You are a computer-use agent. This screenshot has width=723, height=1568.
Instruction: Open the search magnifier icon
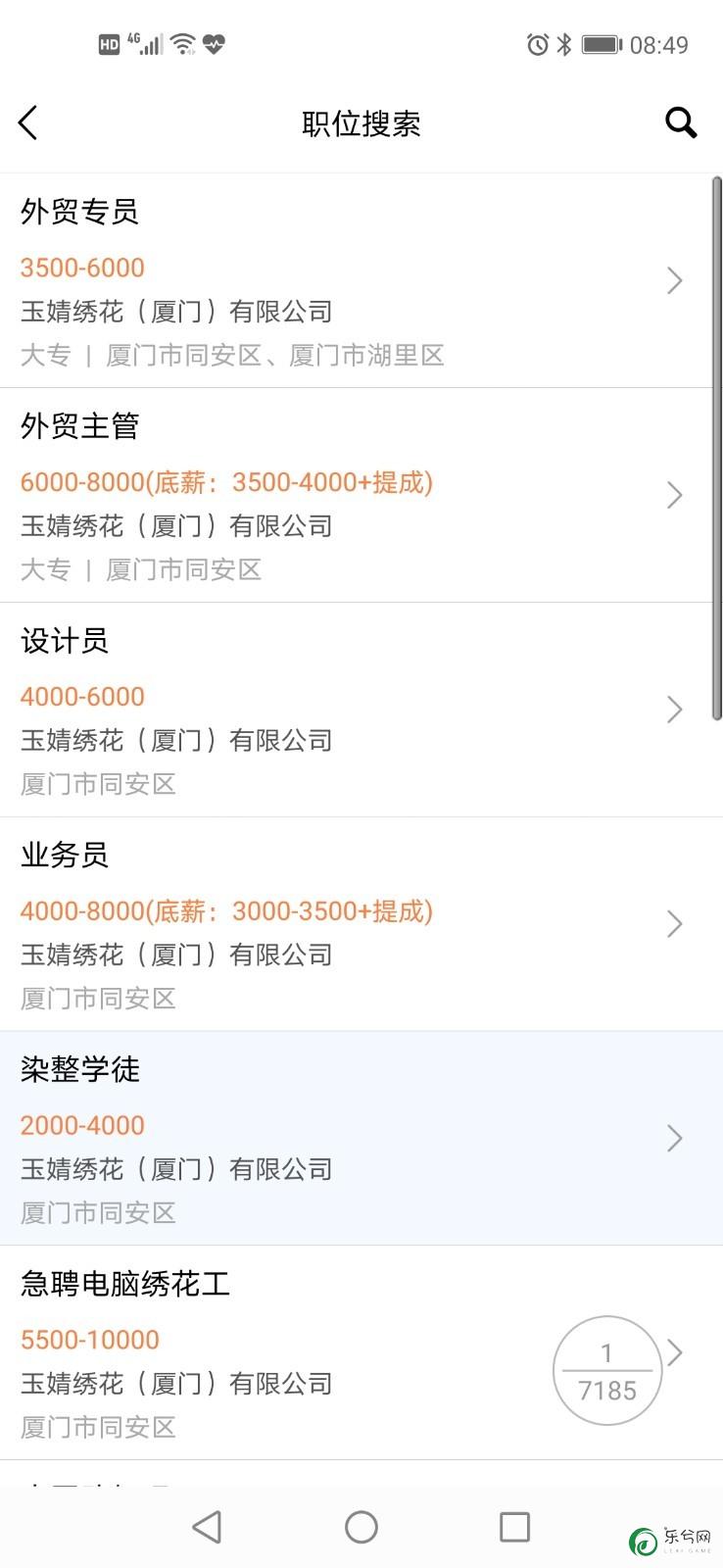click(681, 122)
